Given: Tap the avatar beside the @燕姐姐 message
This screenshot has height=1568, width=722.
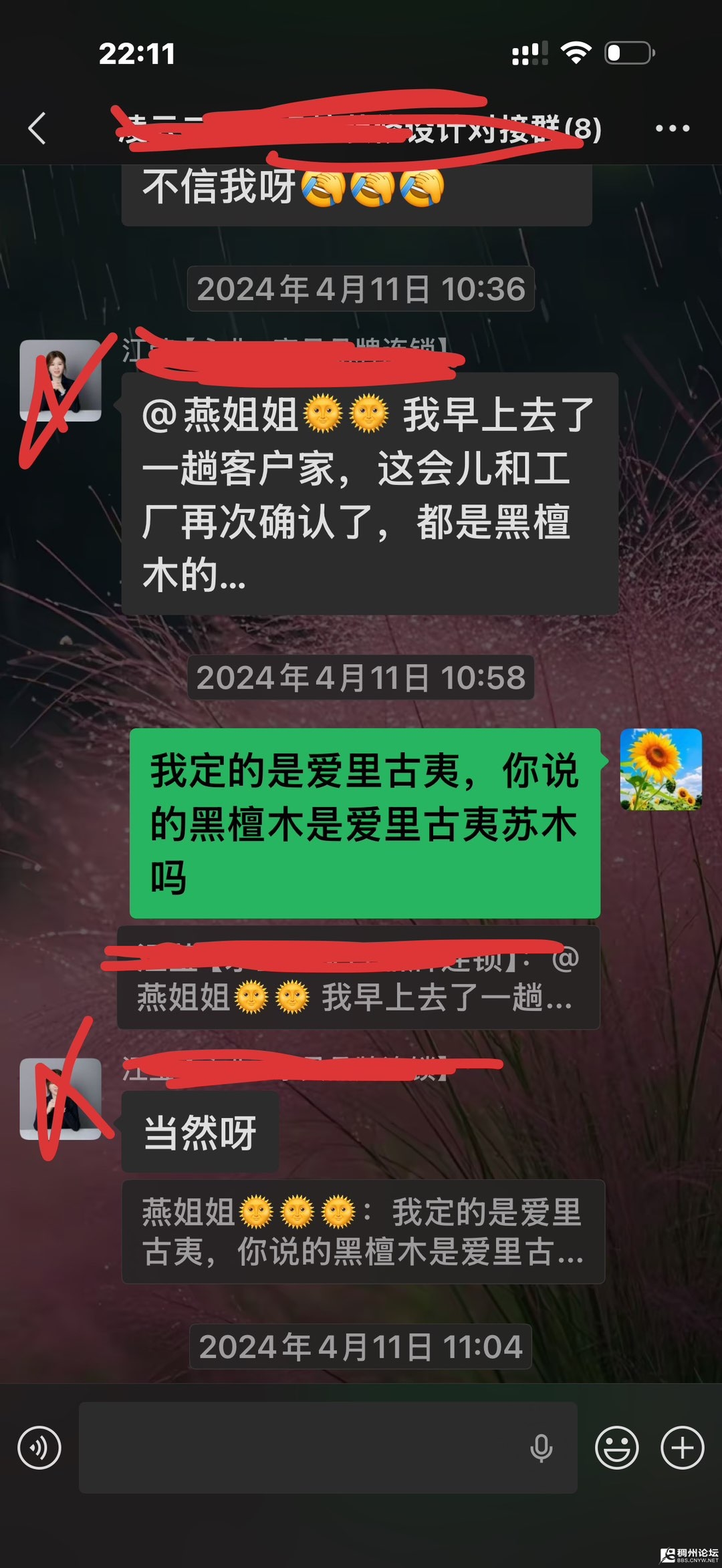Looking at the screenshot, I should tap(60, 380).
